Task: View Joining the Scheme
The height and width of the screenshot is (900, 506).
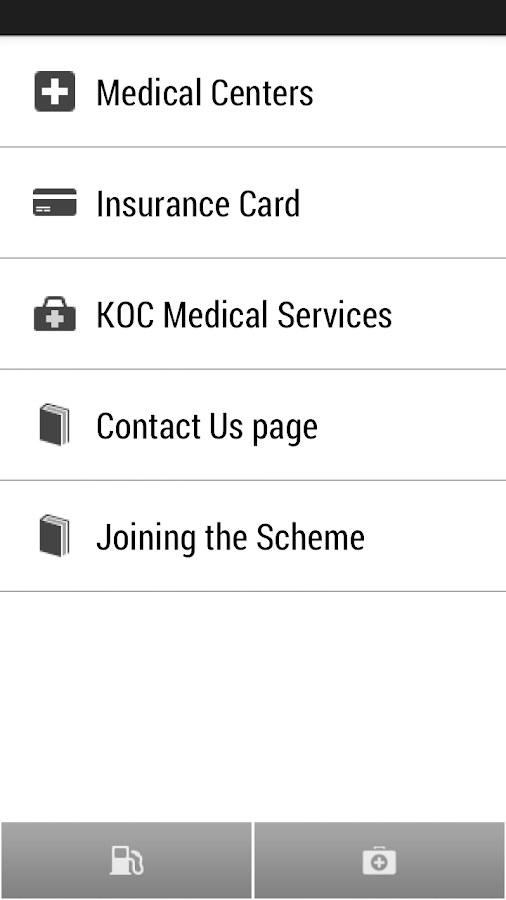Action: (x=253, y=536)
